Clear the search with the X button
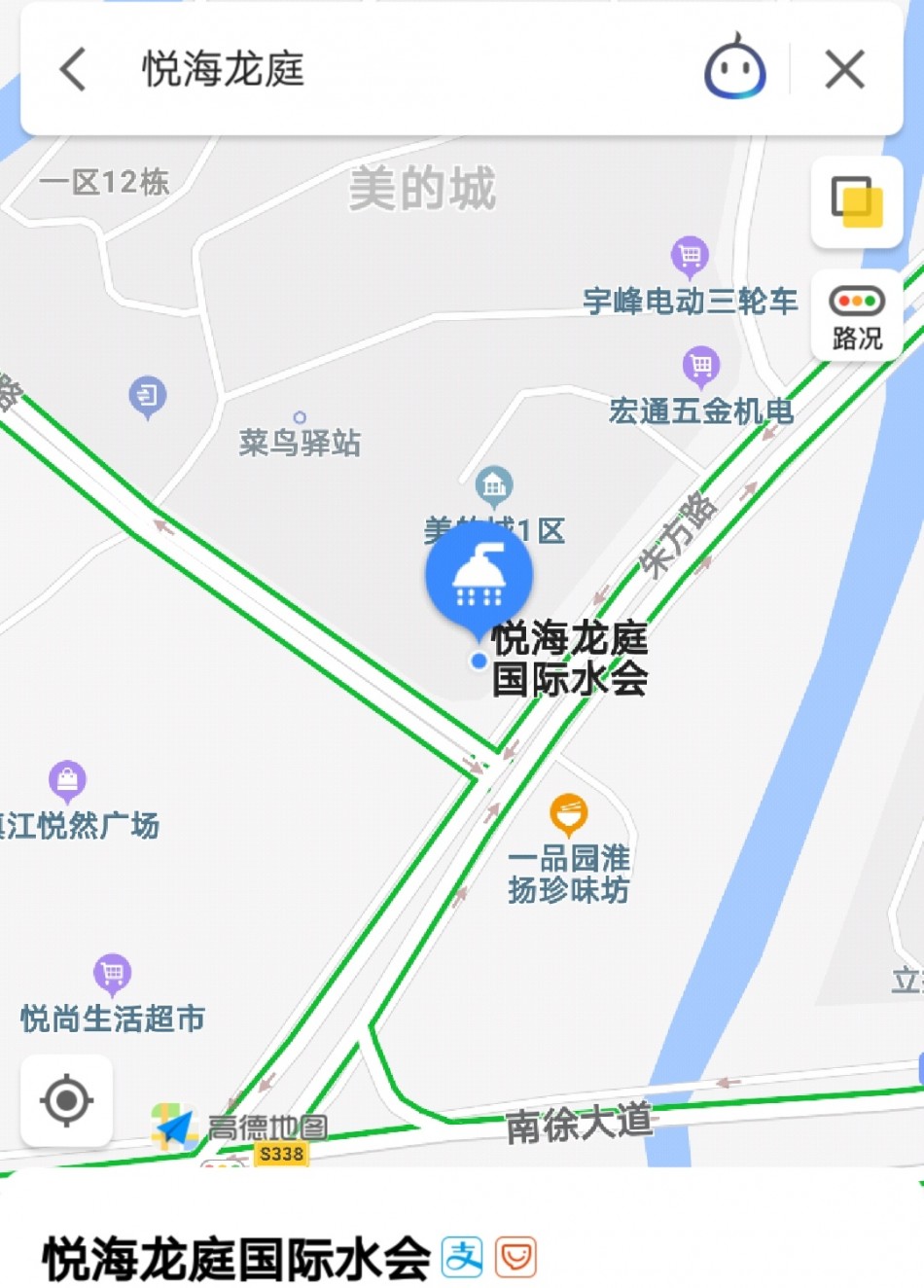The width and height of the screenshot is (924, 1288). point(844,70)
